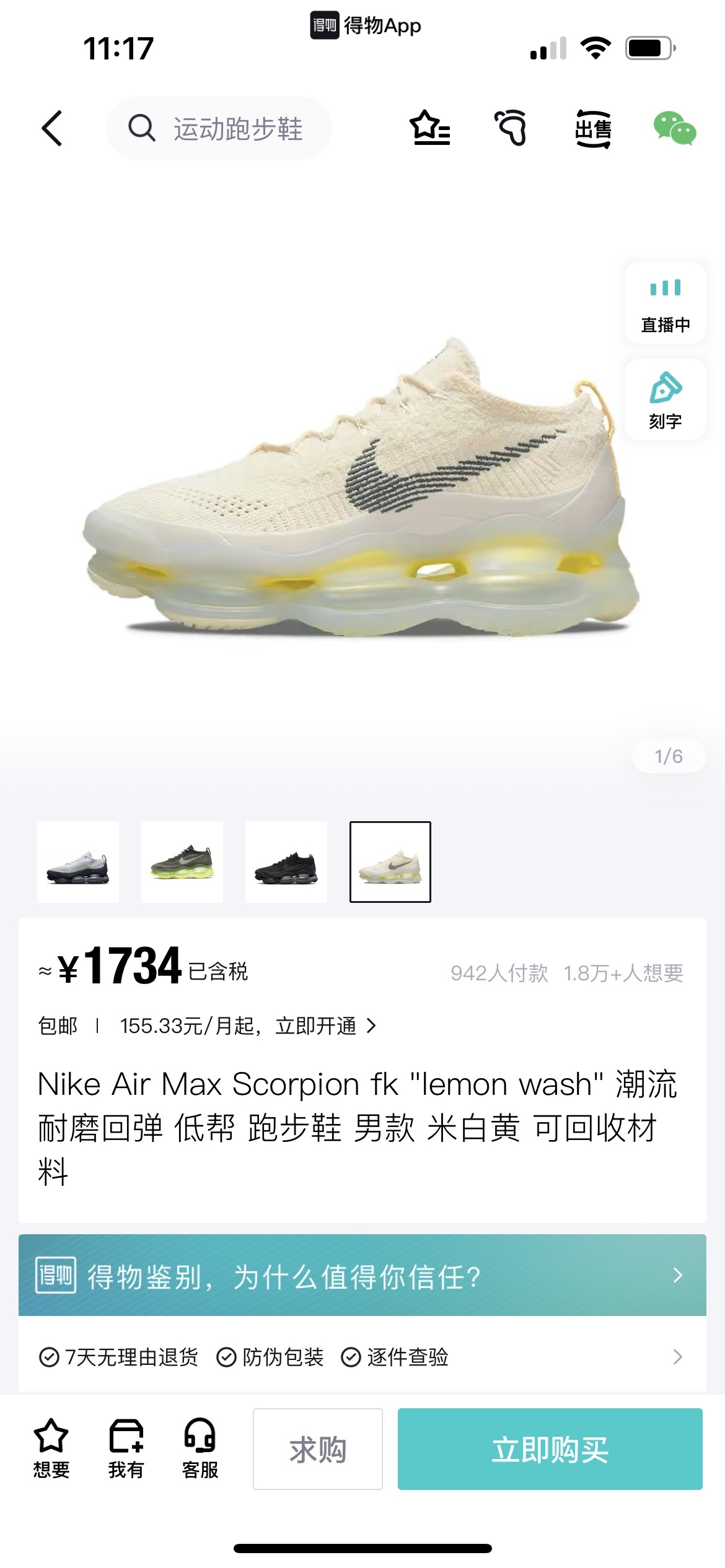Contact 客服 customer service
The height and width of the screenshot is (1568, 725).
pyautogui.click(x=200, y=1448)
